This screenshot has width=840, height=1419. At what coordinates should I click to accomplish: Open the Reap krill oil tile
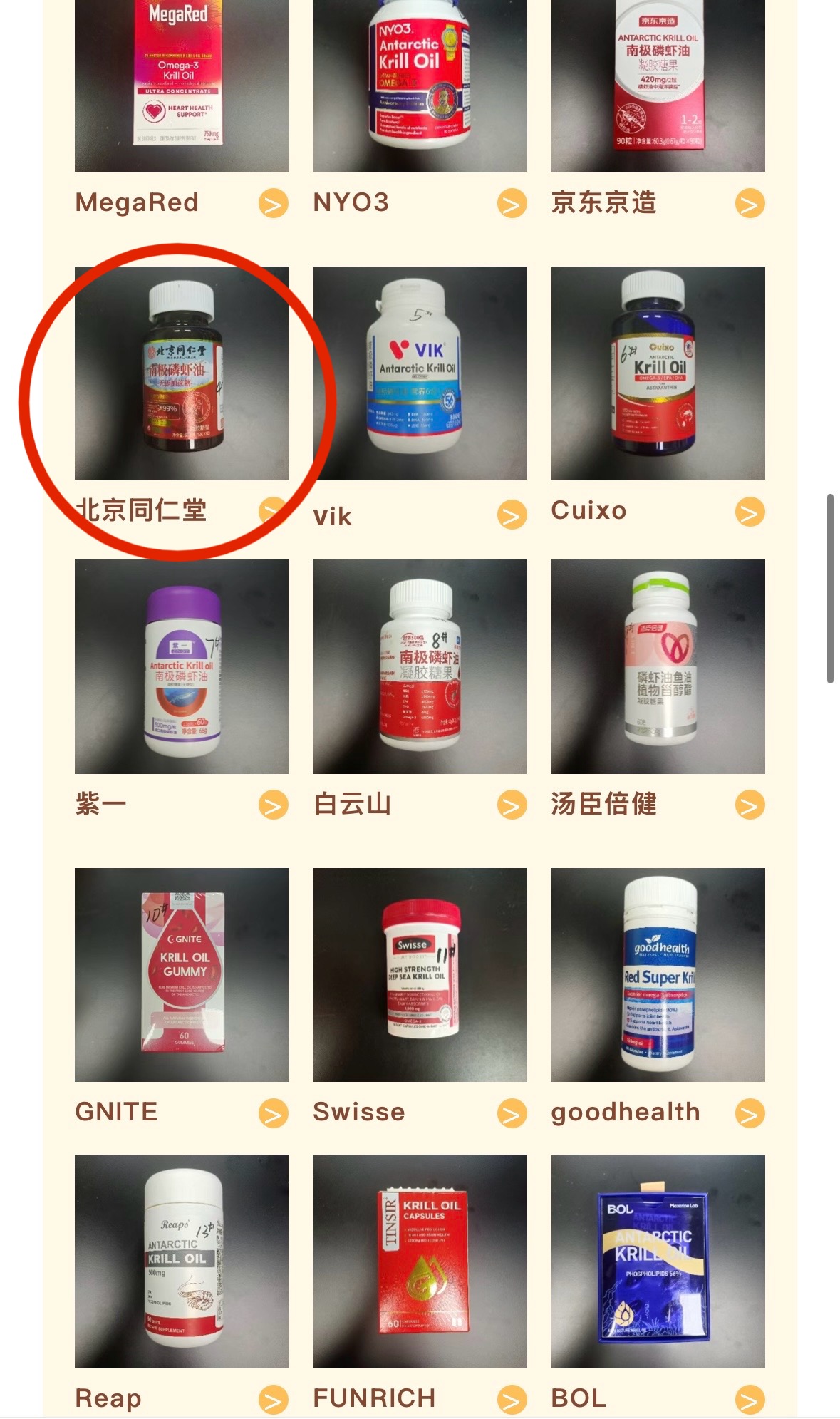(x=181, y=1261)
